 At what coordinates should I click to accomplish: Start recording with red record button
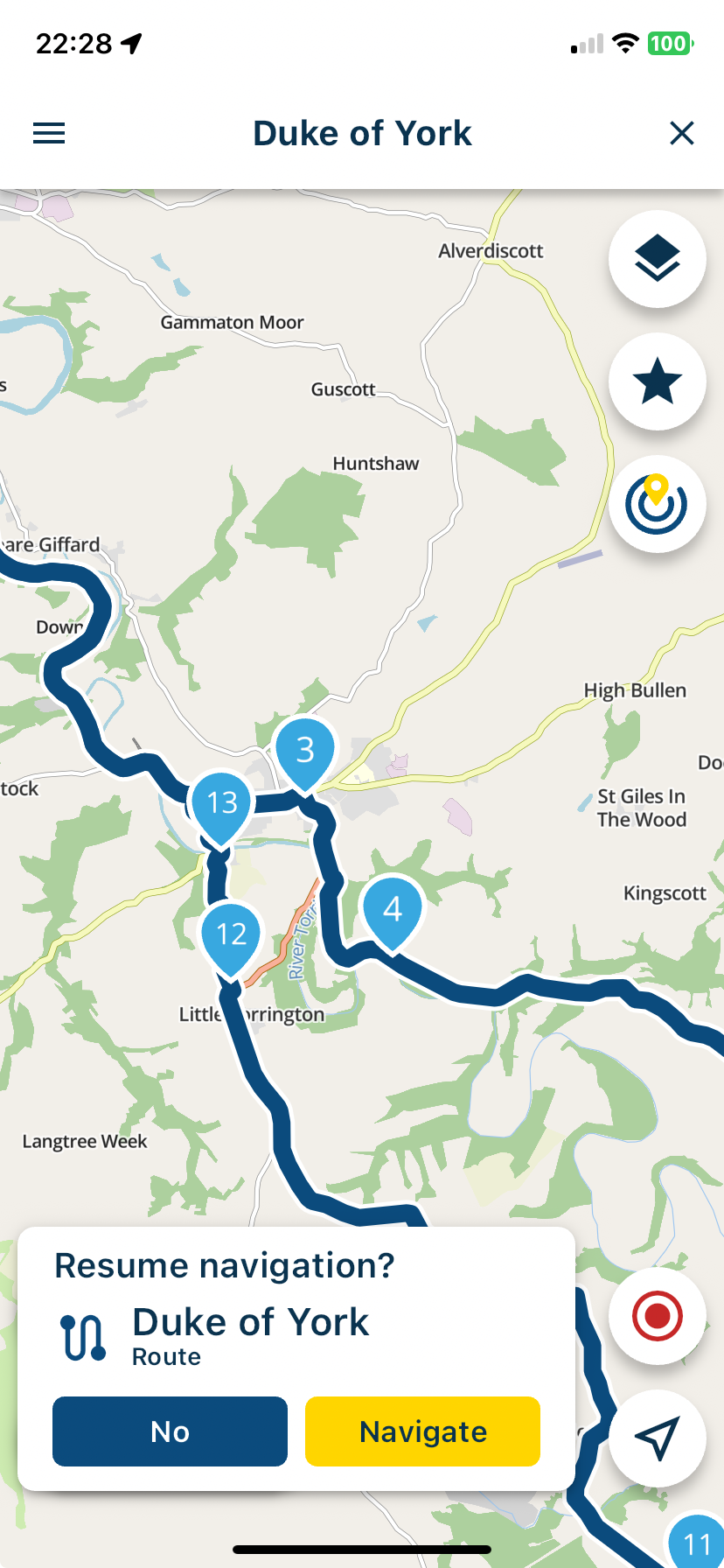[657, 1316]
